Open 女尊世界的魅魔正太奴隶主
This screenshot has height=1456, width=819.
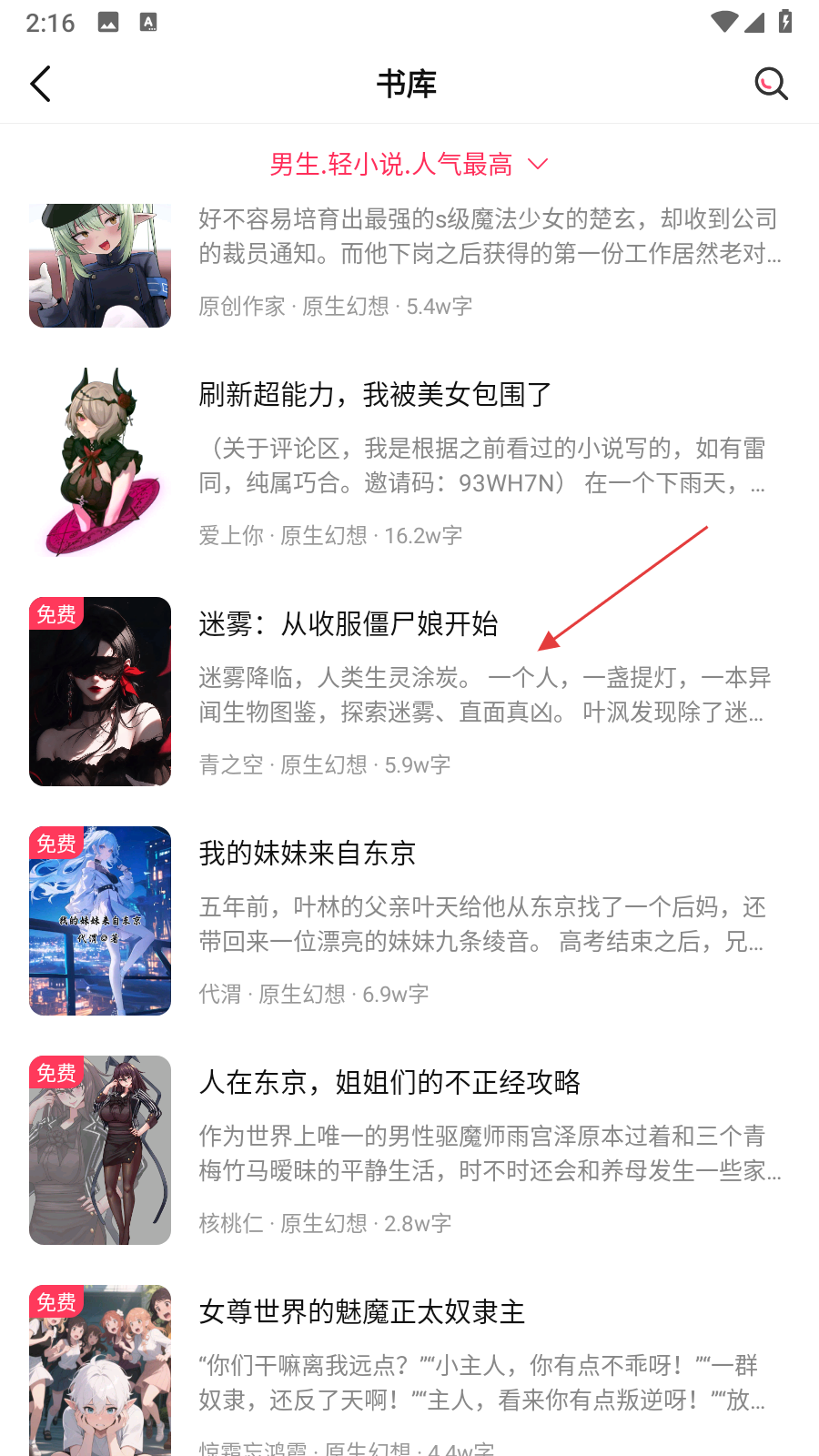362,1312
